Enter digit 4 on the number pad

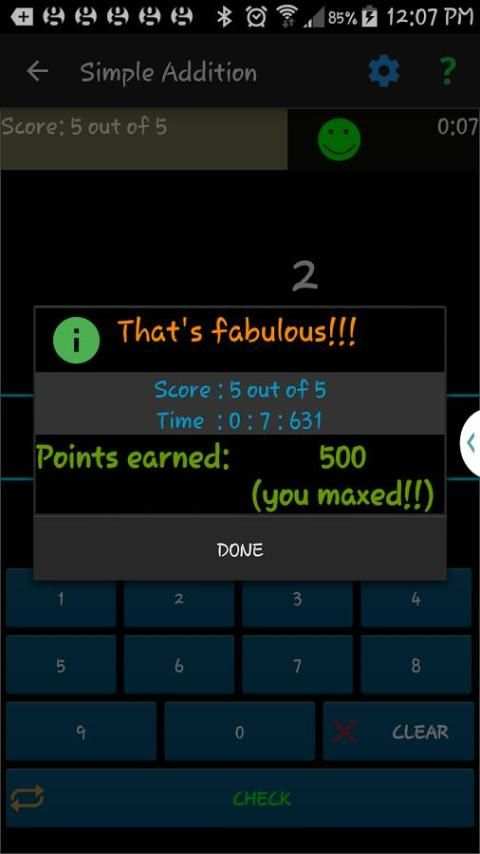pos(416,599)
